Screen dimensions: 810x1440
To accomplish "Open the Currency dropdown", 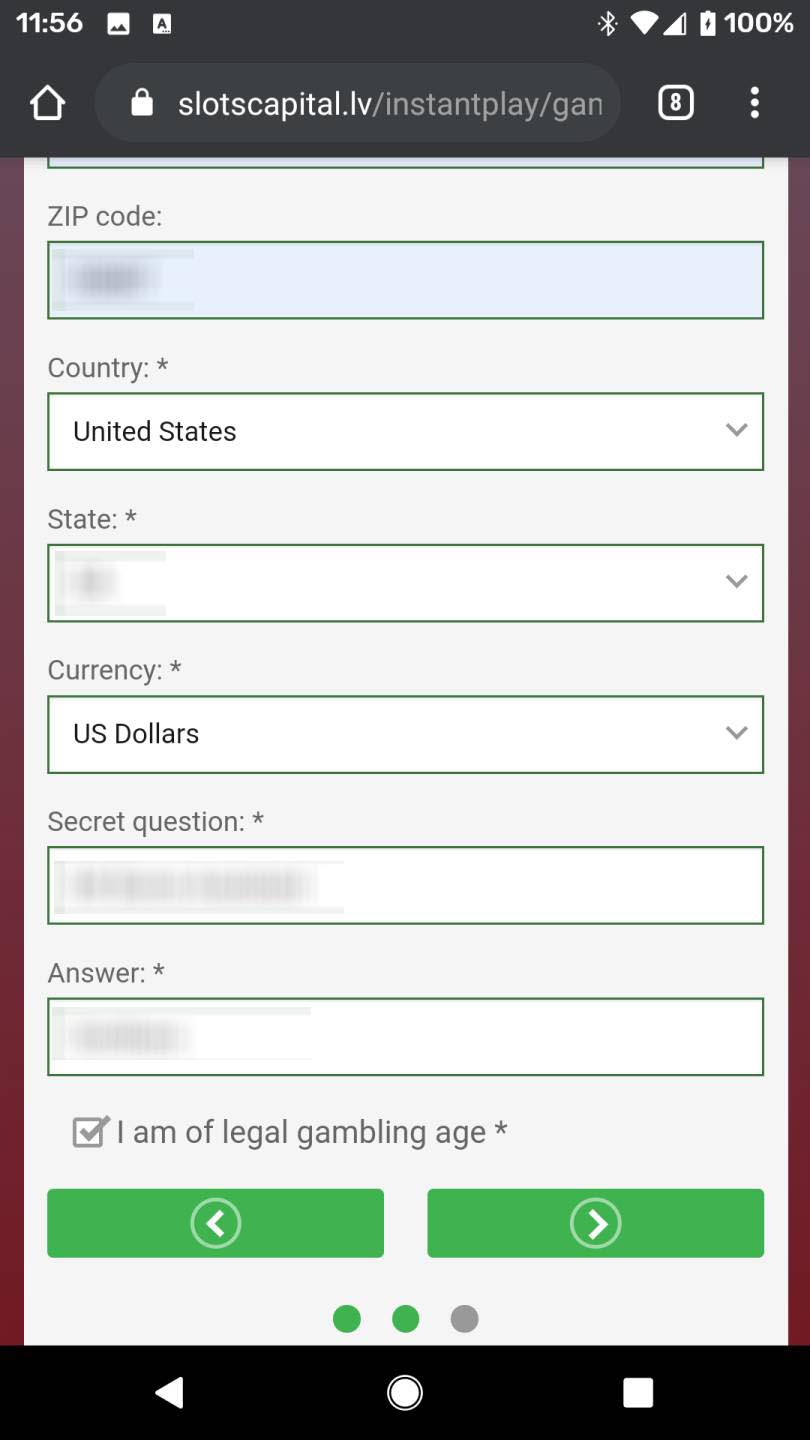I will (405, 734).
